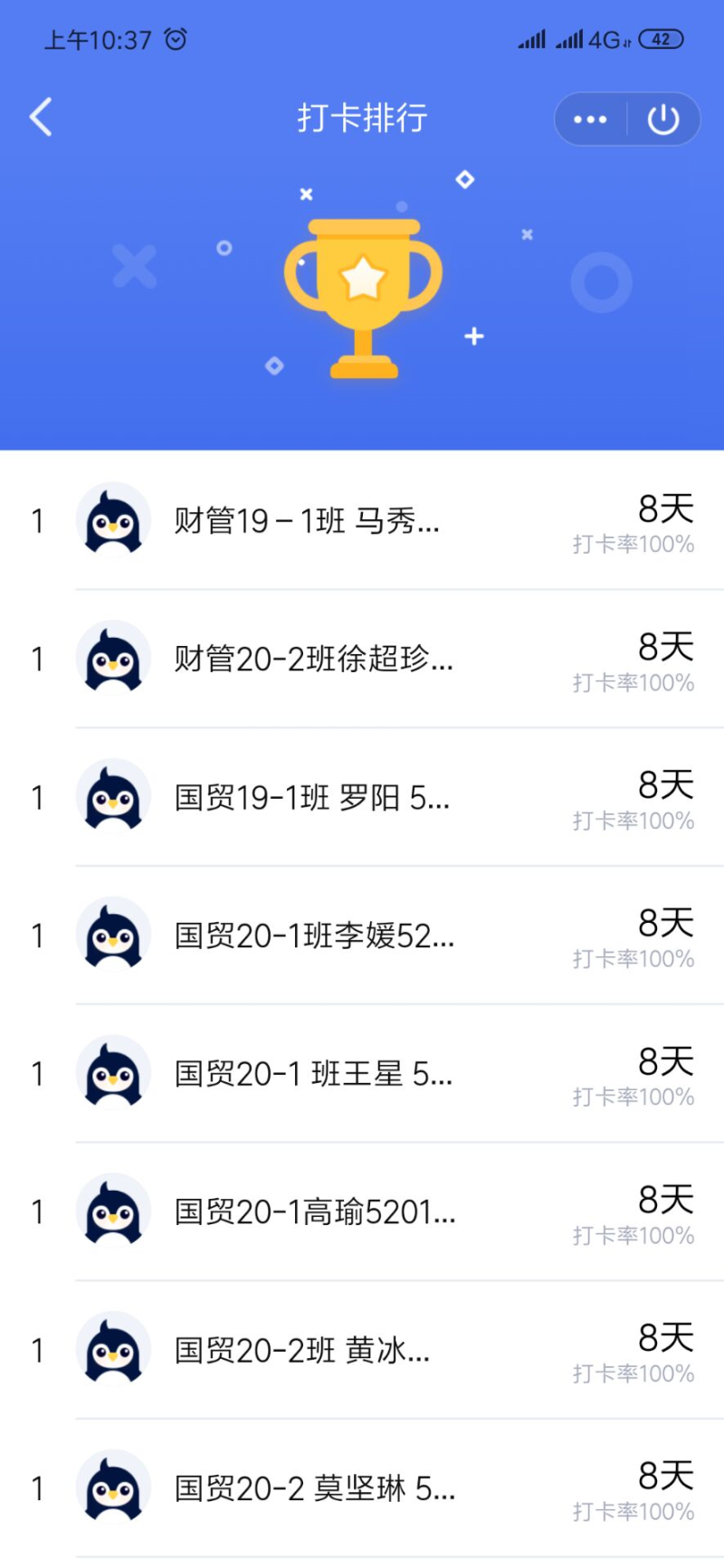Close the mini program with power icon
Viewport: 724px width, 1568px height.
(x=663, y=119)
